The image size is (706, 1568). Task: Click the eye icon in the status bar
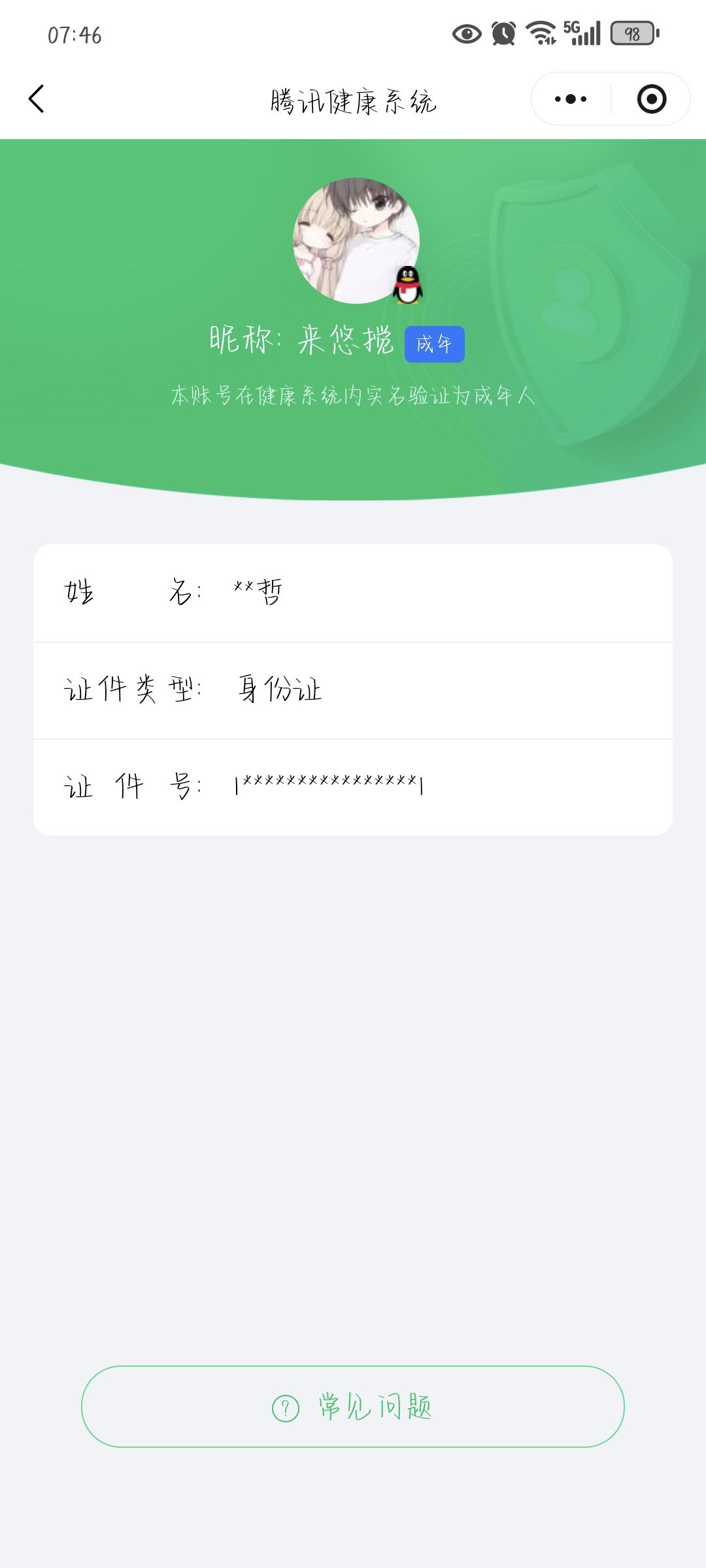(x=465, y=32)
